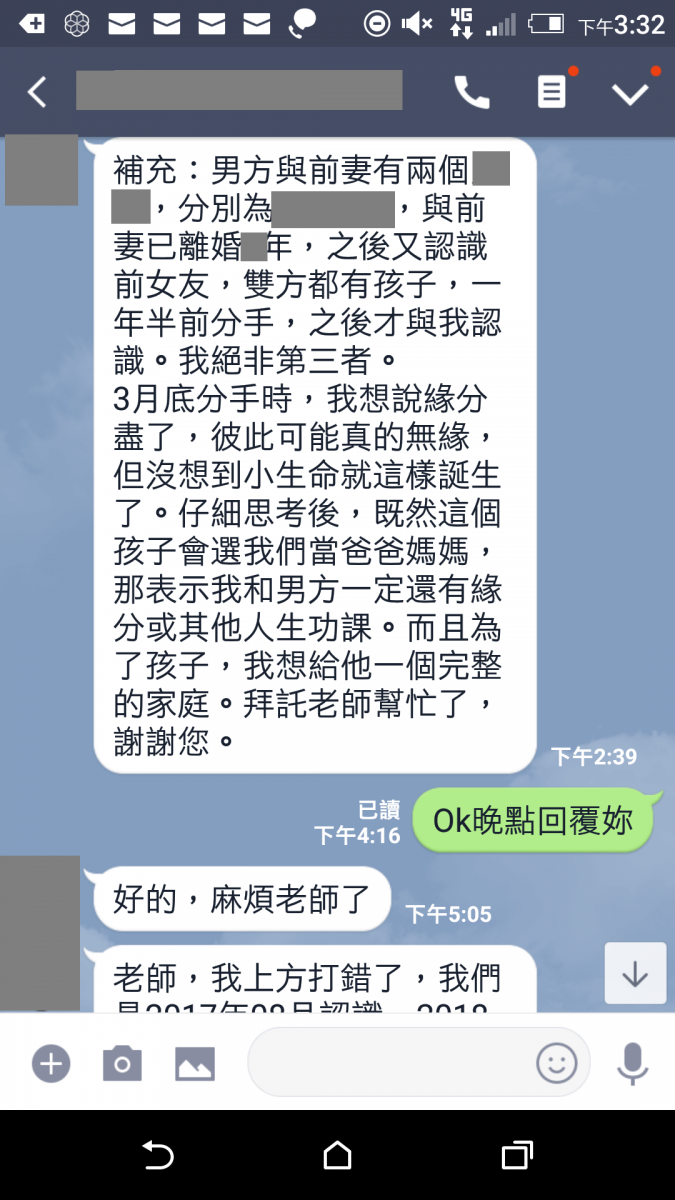Go back to the chat list
Image resolution: width=675 pixels, height=1200 pixels.
click(x=36, y=92)
